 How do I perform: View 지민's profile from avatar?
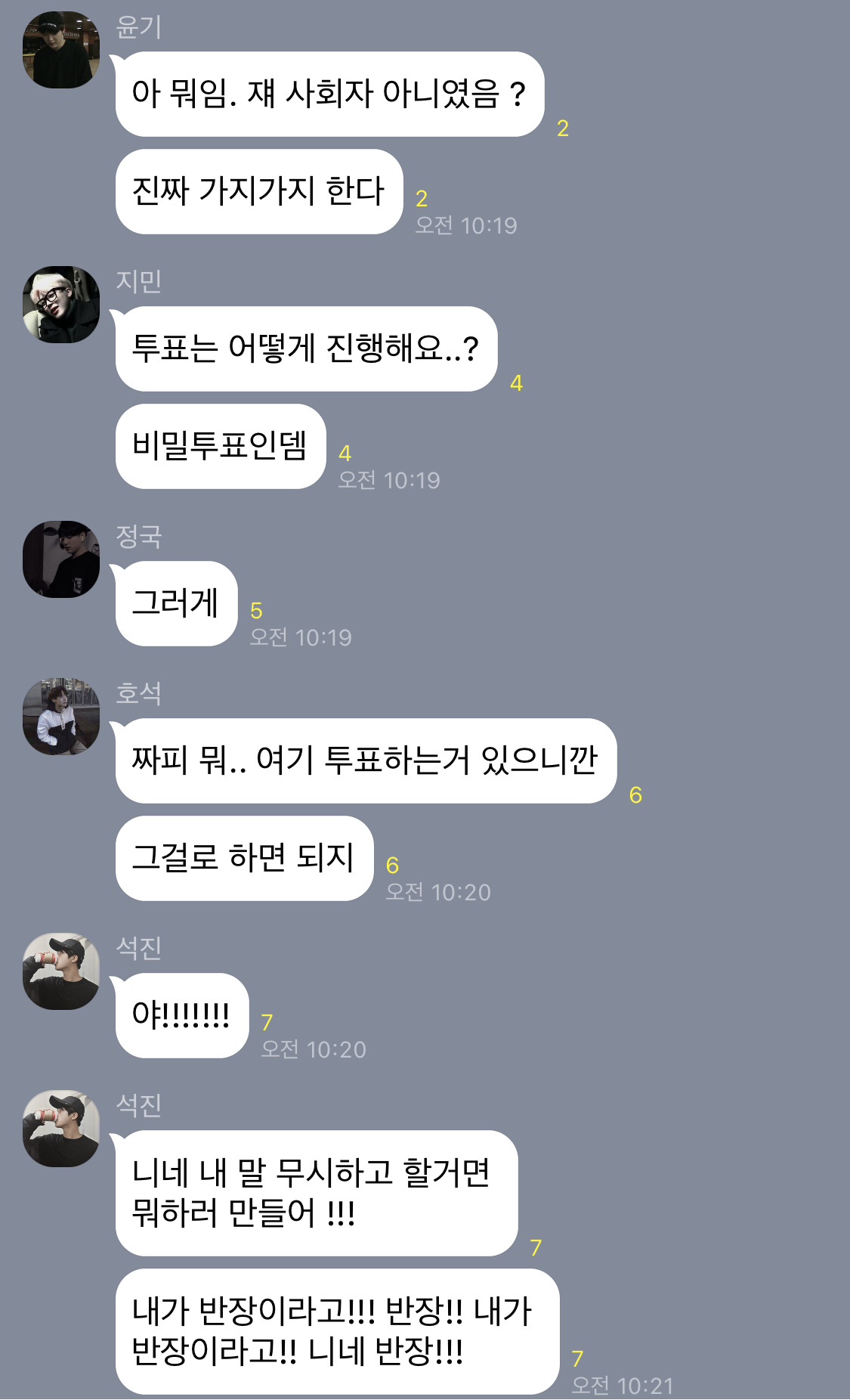(61, 305)
